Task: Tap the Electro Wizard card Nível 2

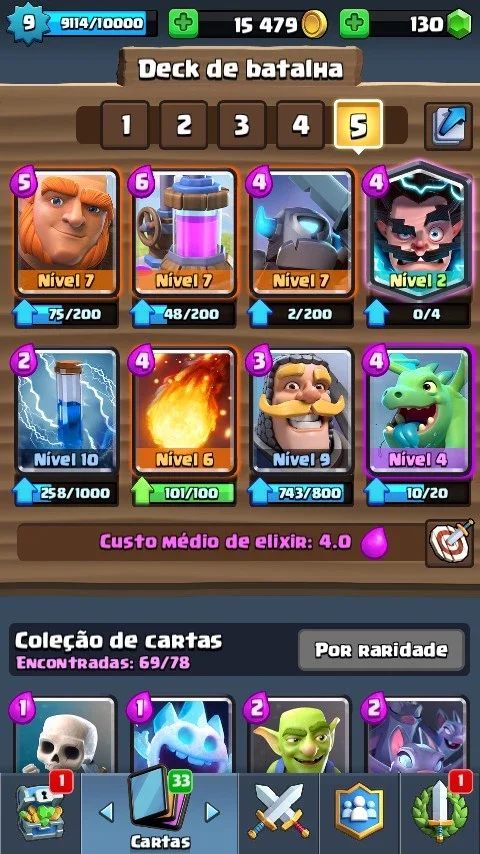Action: (x=419, y=233)
